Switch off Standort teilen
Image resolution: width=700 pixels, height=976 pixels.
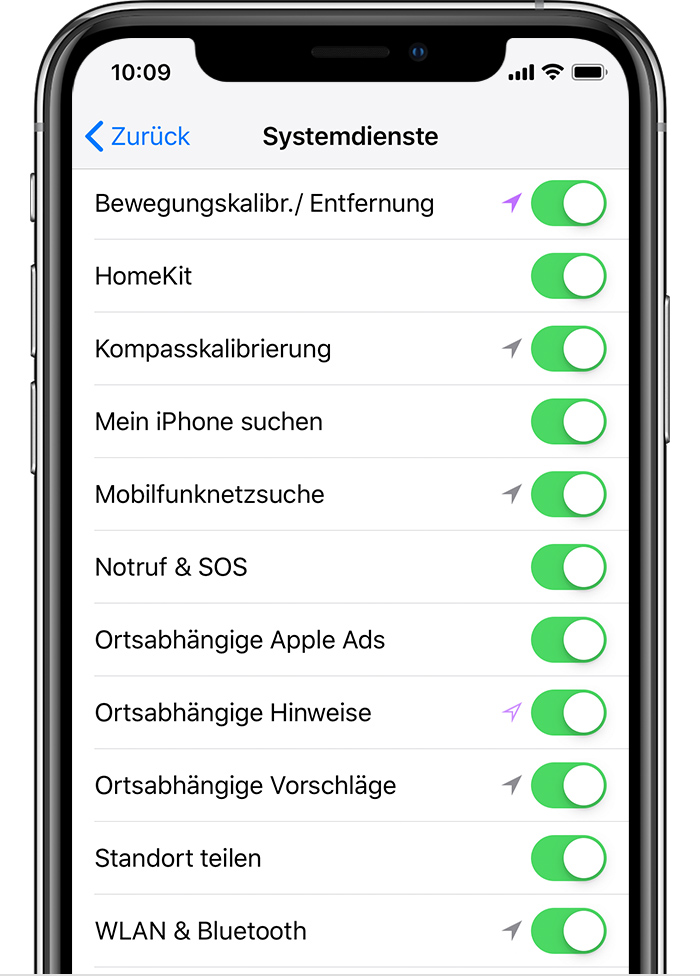pyautogui.click(x=568, y=858)
